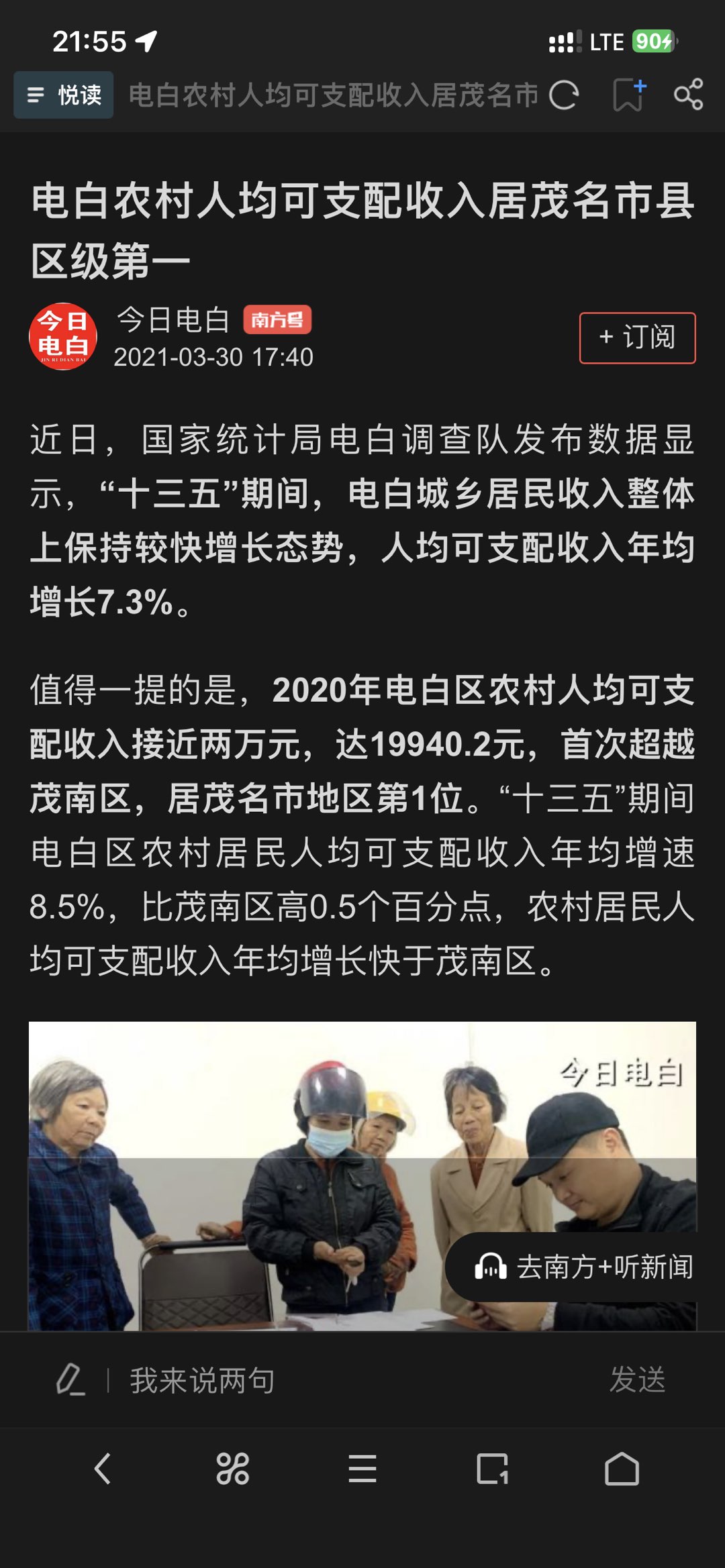
Task: Open the 悦读 reader mode button
Action: tap(64, 95)
